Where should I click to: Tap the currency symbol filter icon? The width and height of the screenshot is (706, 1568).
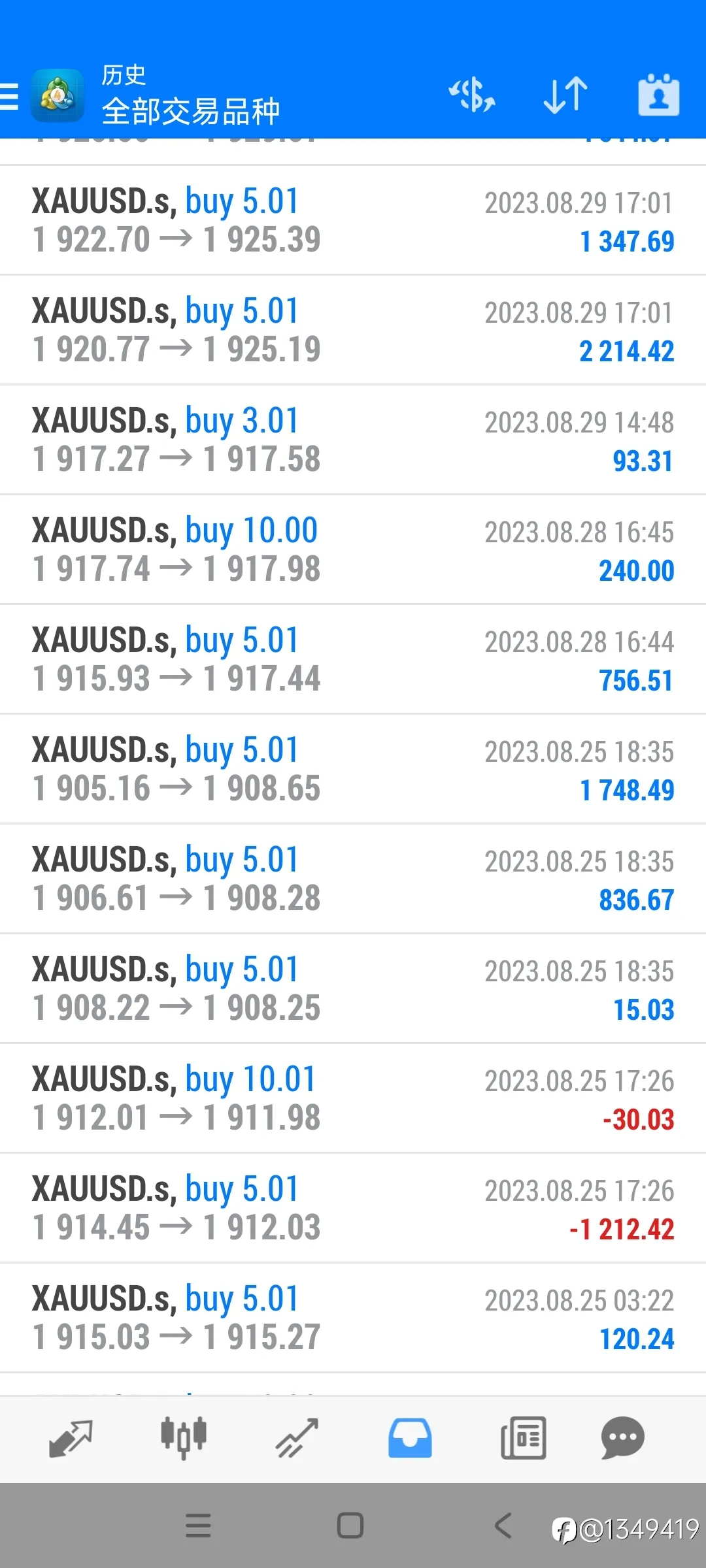[471, 95]
